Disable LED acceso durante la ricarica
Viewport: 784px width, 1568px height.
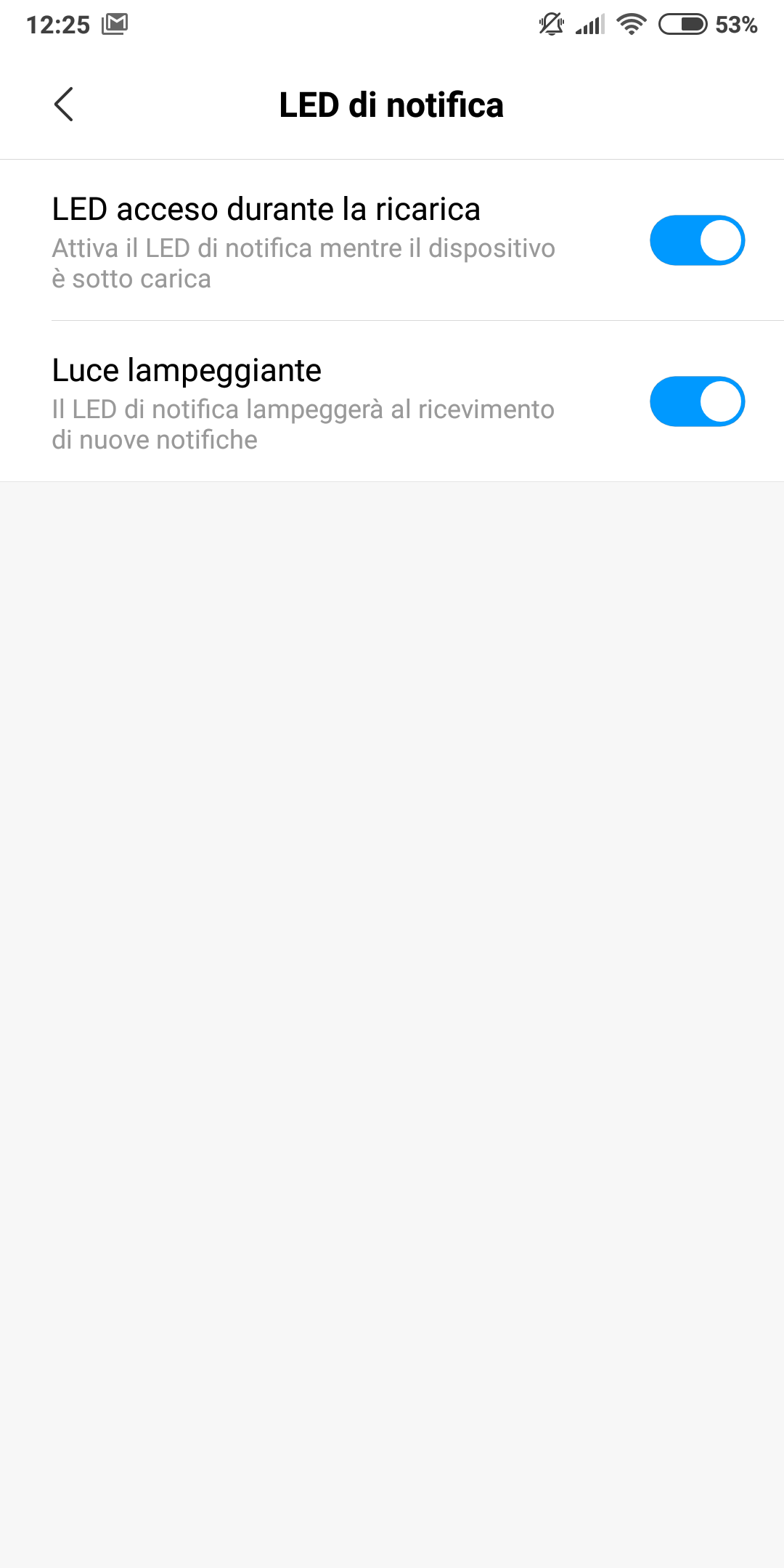(x=697, y=240)
